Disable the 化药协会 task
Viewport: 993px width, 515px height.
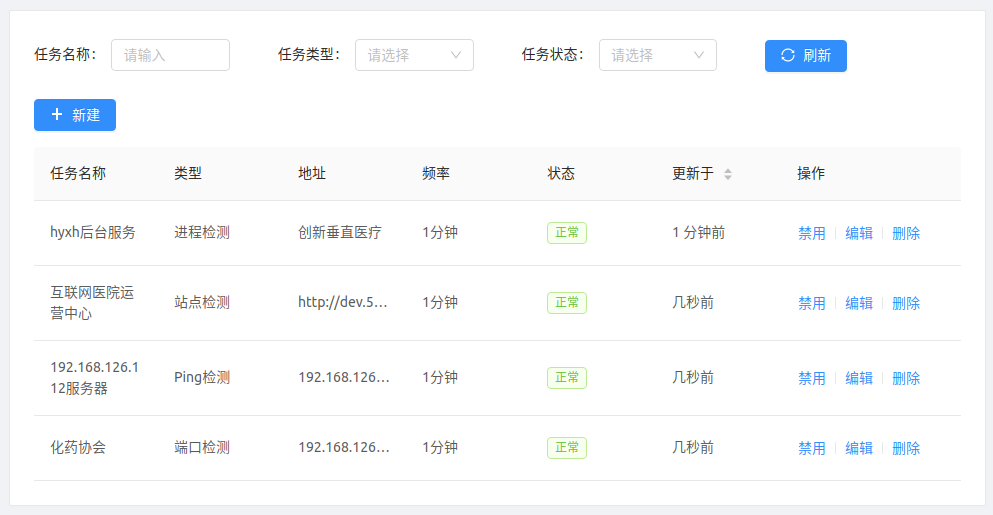(x=811, y=448)
